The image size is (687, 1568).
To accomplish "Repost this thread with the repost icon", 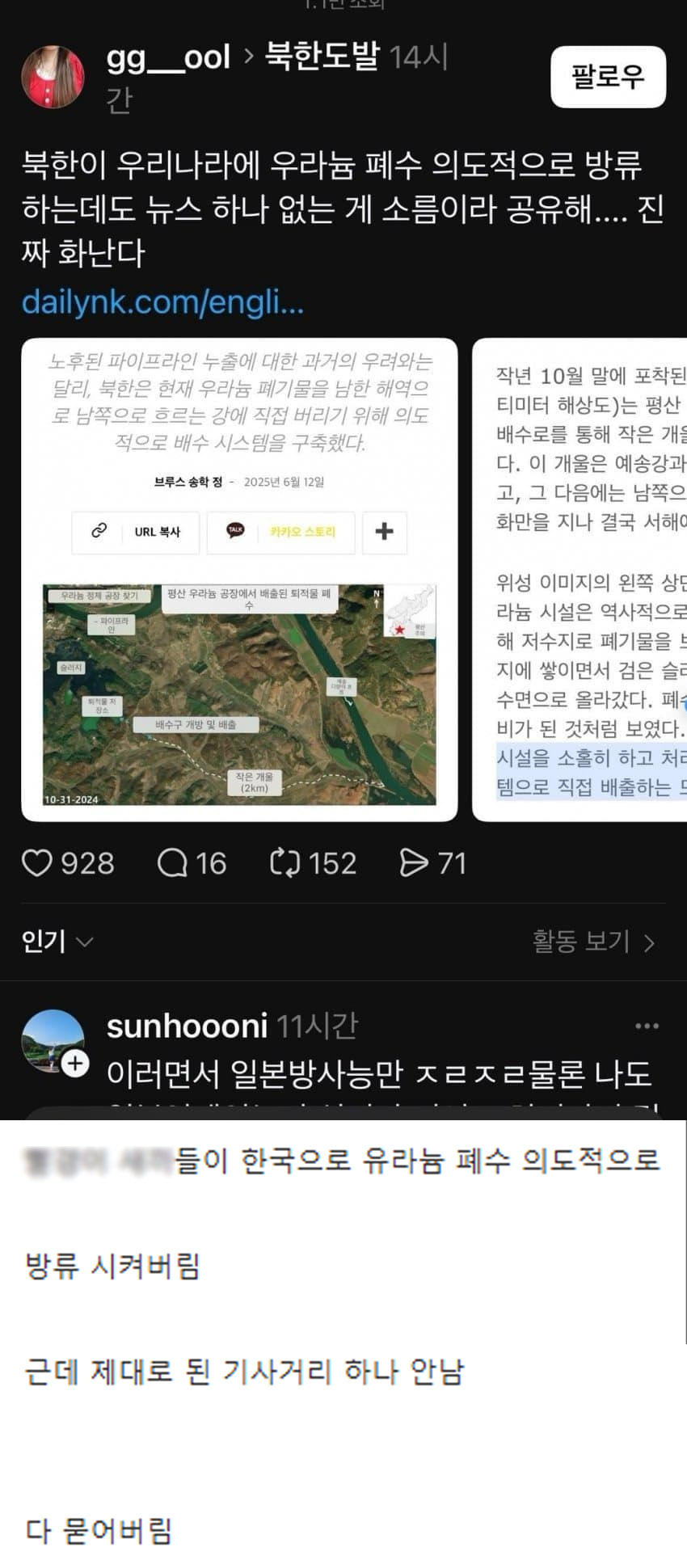I will pyautogui.click(x=285, y=863).
